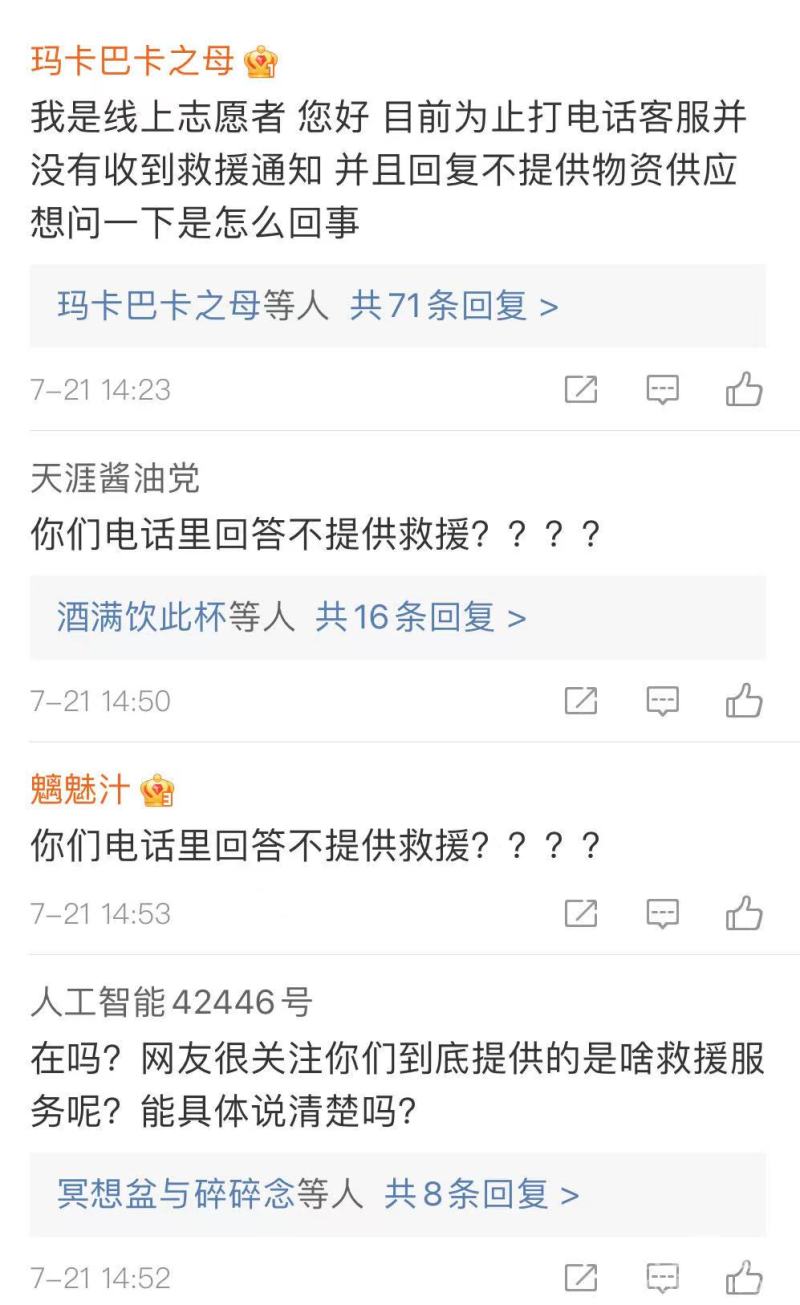Image resolution: width=800 pixels, height=1305 pixels.
Task: Like 魑魅汁's comment
Action: pos(744,913)
